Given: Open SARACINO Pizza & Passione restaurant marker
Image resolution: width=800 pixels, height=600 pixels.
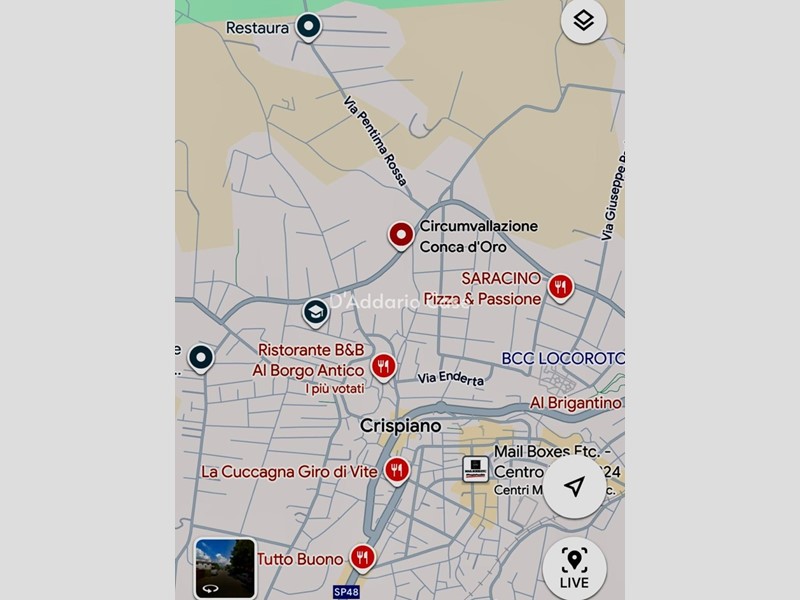Looking at the screenshot, I should [x=561, y=288].
